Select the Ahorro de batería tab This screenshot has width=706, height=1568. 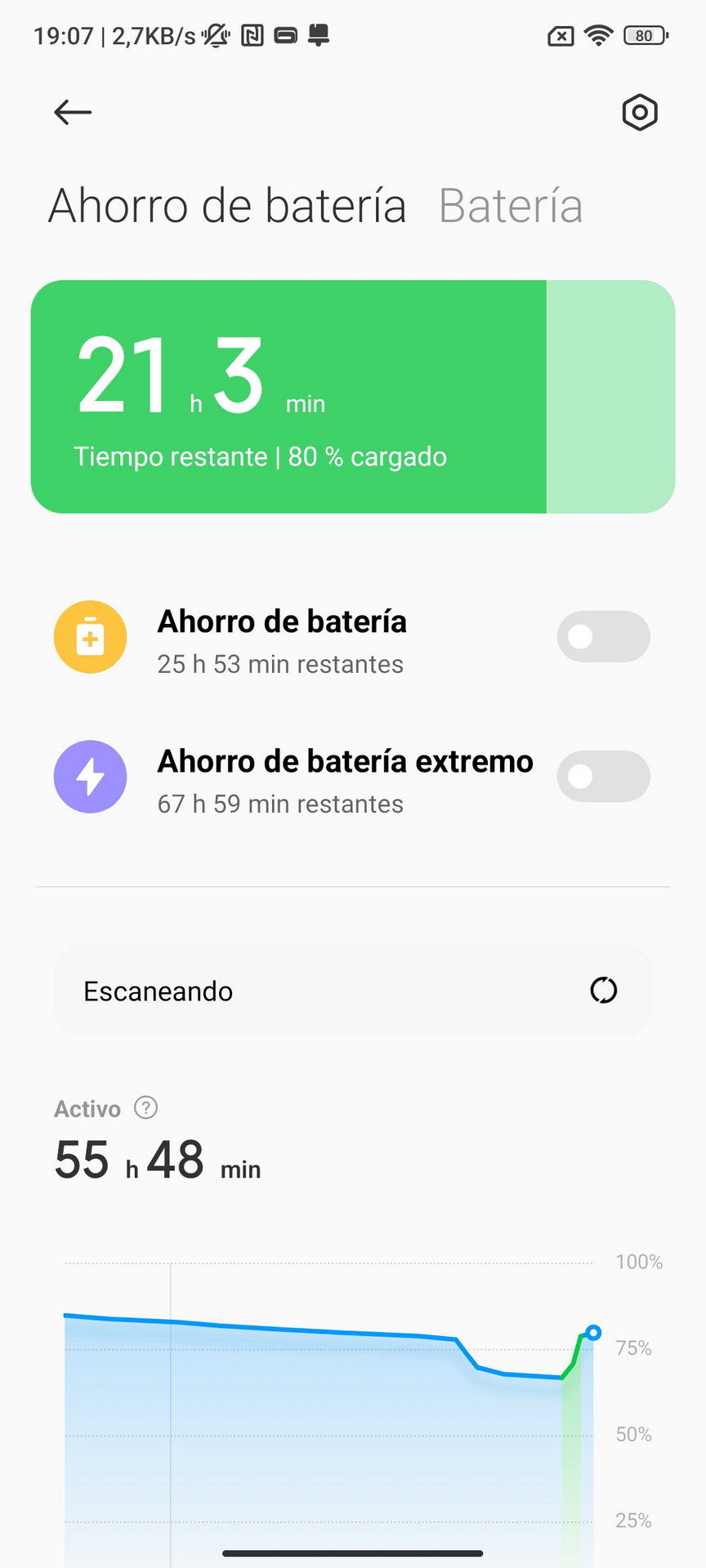pyautogui.click(x=227, y=206)
